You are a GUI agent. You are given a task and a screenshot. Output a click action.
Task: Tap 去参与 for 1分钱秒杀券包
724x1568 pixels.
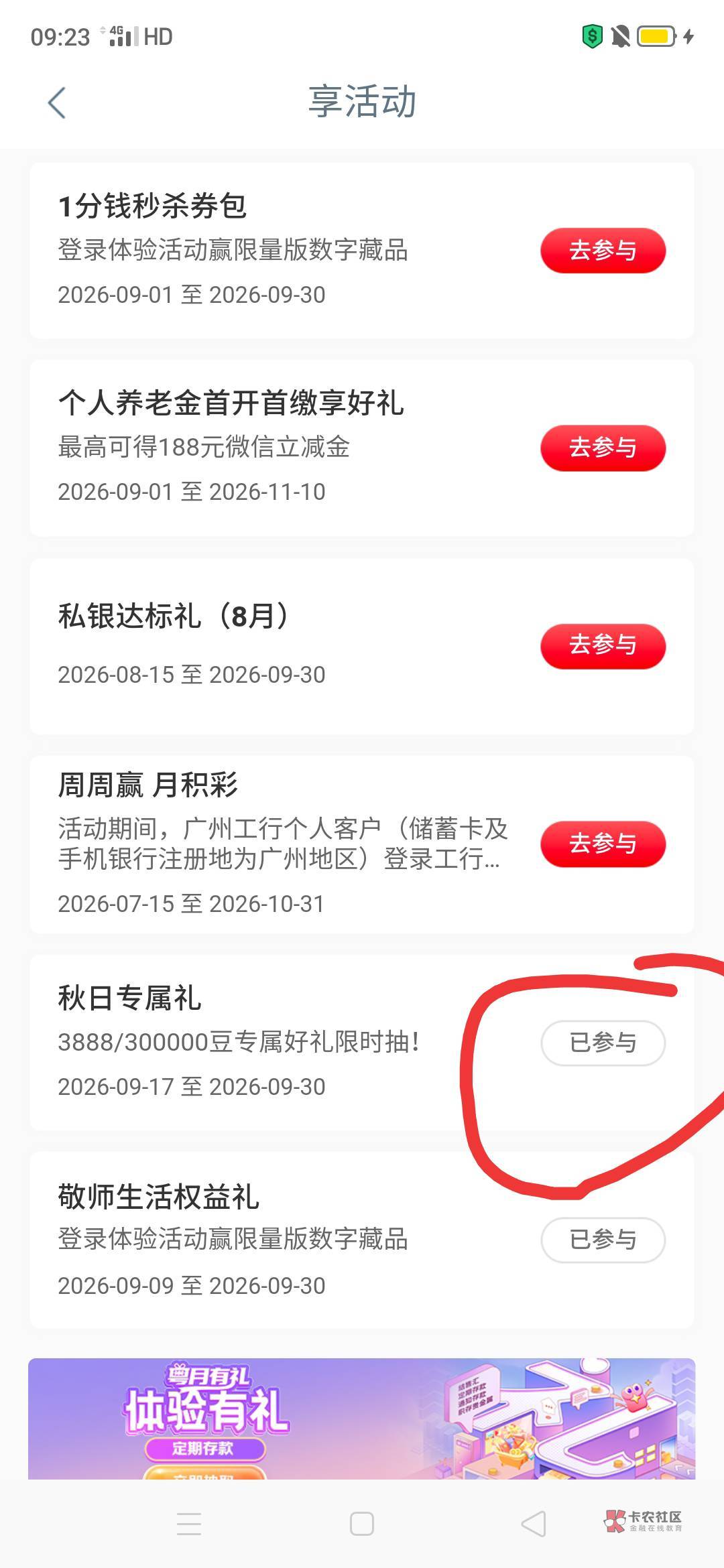pyautogui.click(x=603, y=251)
